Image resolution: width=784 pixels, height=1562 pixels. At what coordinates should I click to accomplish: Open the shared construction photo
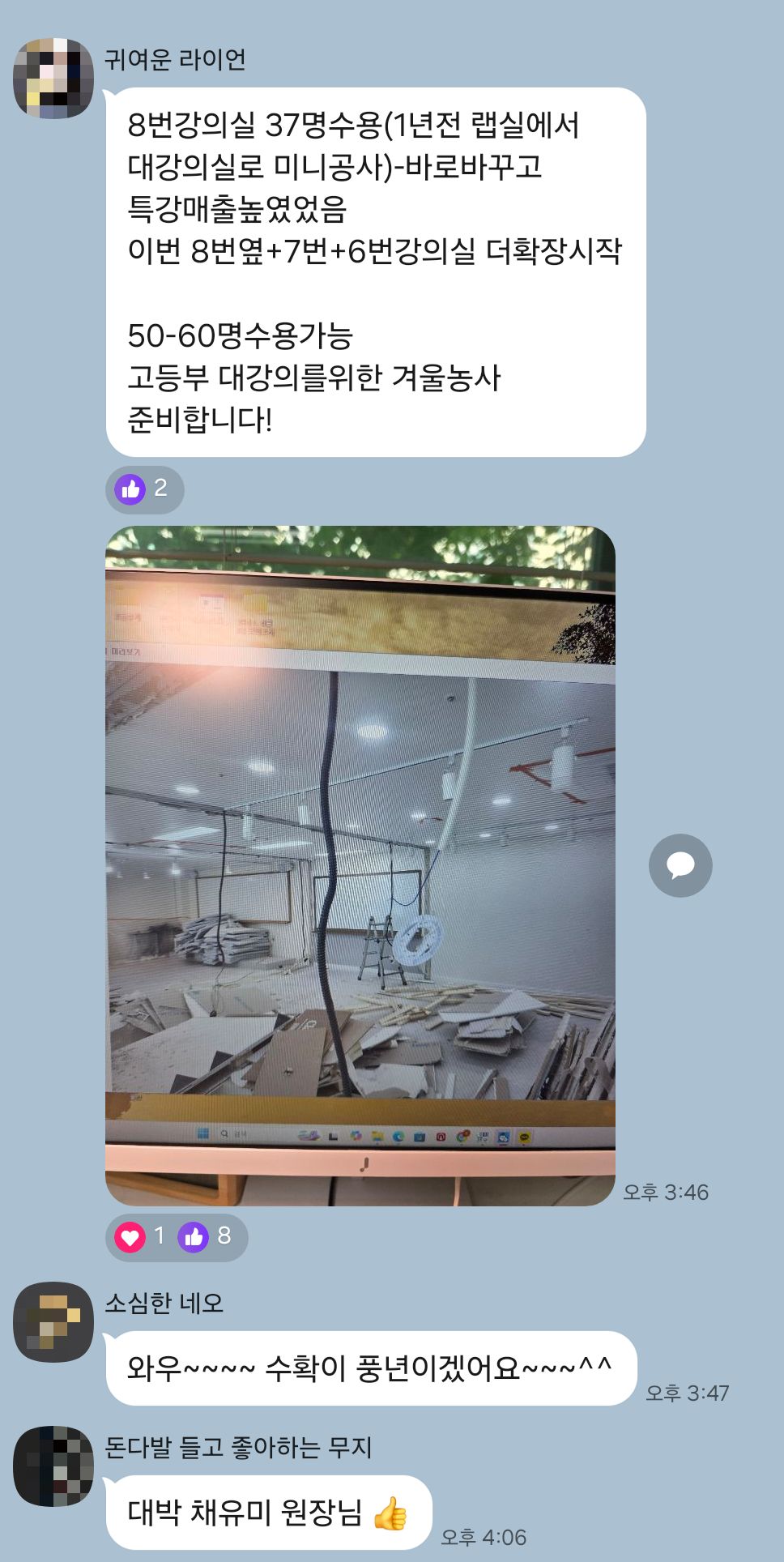(360, 865)
